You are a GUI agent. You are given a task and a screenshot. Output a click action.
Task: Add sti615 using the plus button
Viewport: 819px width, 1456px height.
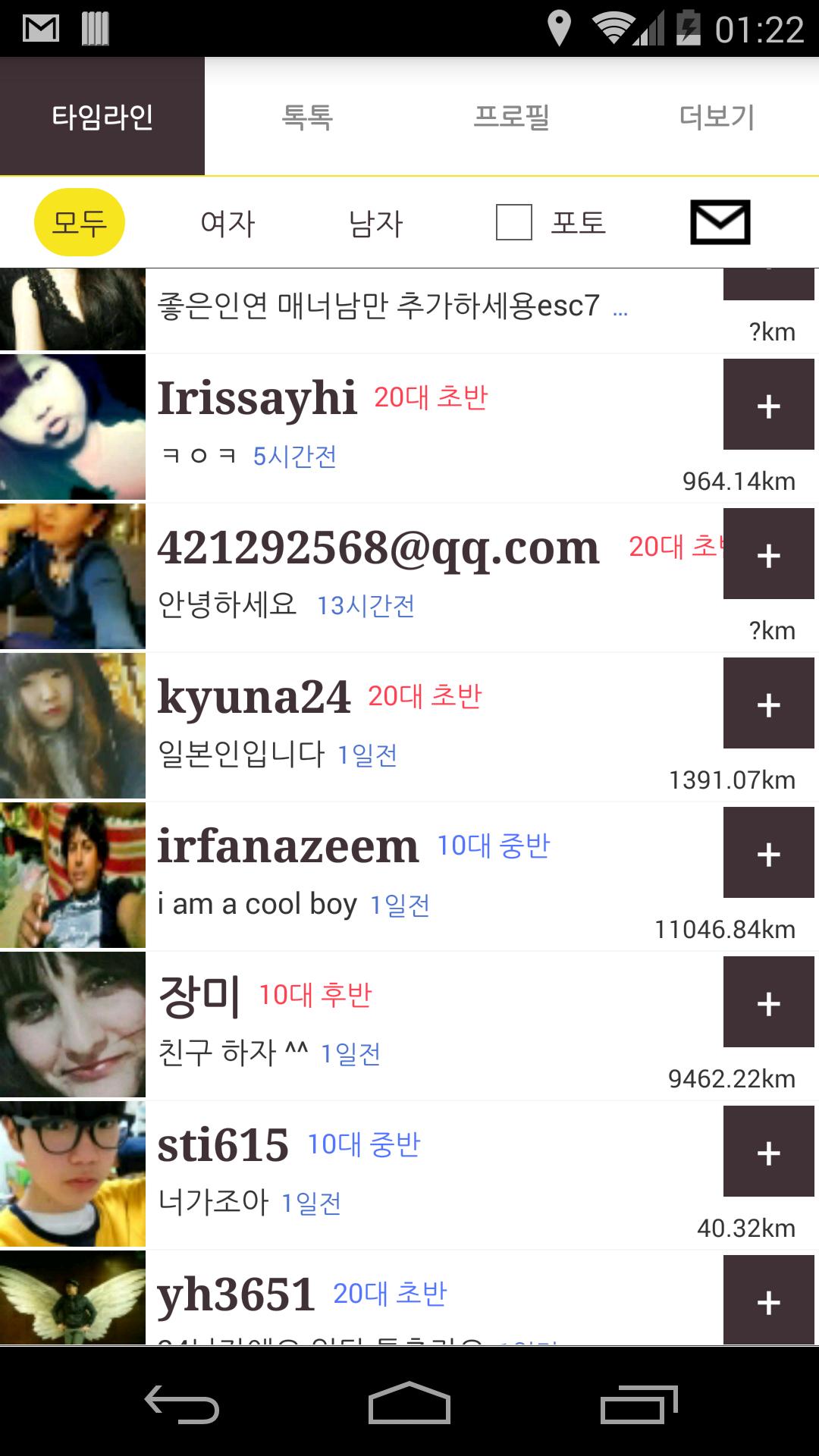(768, 1152)
